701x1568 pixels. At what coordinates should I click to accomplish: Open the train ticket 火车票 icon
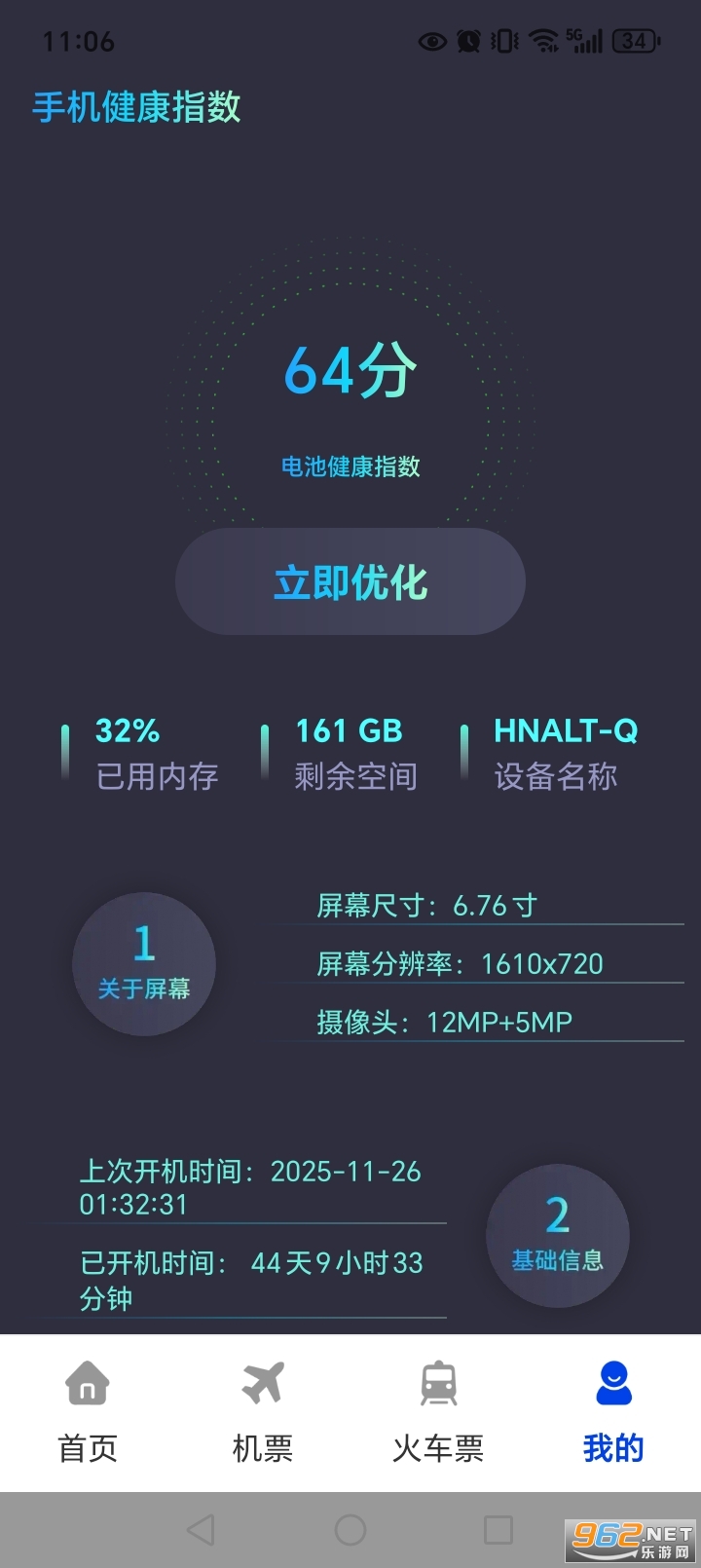click(437, 1381)
